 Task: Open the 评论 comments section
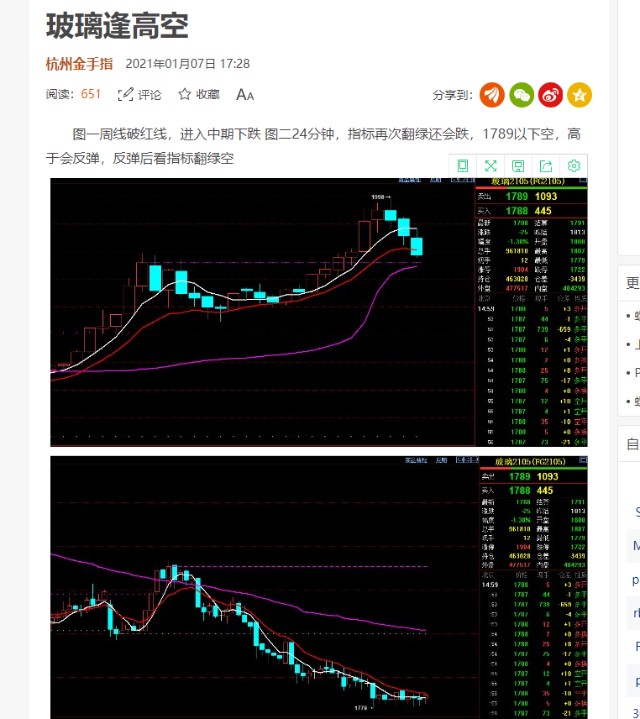click(x=139, y=94)
